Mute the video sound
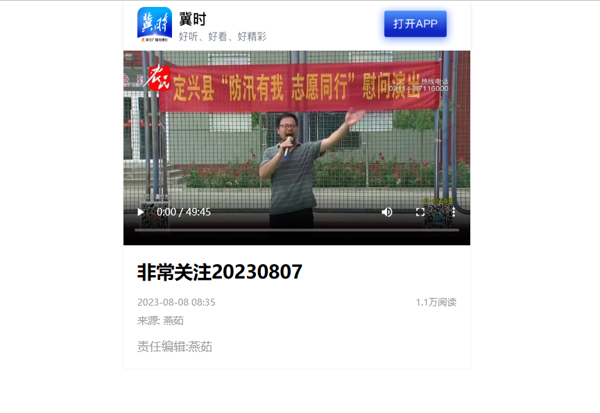Image resolution: width=600 pixels, height=413 pixels. [x=387, y=212]
